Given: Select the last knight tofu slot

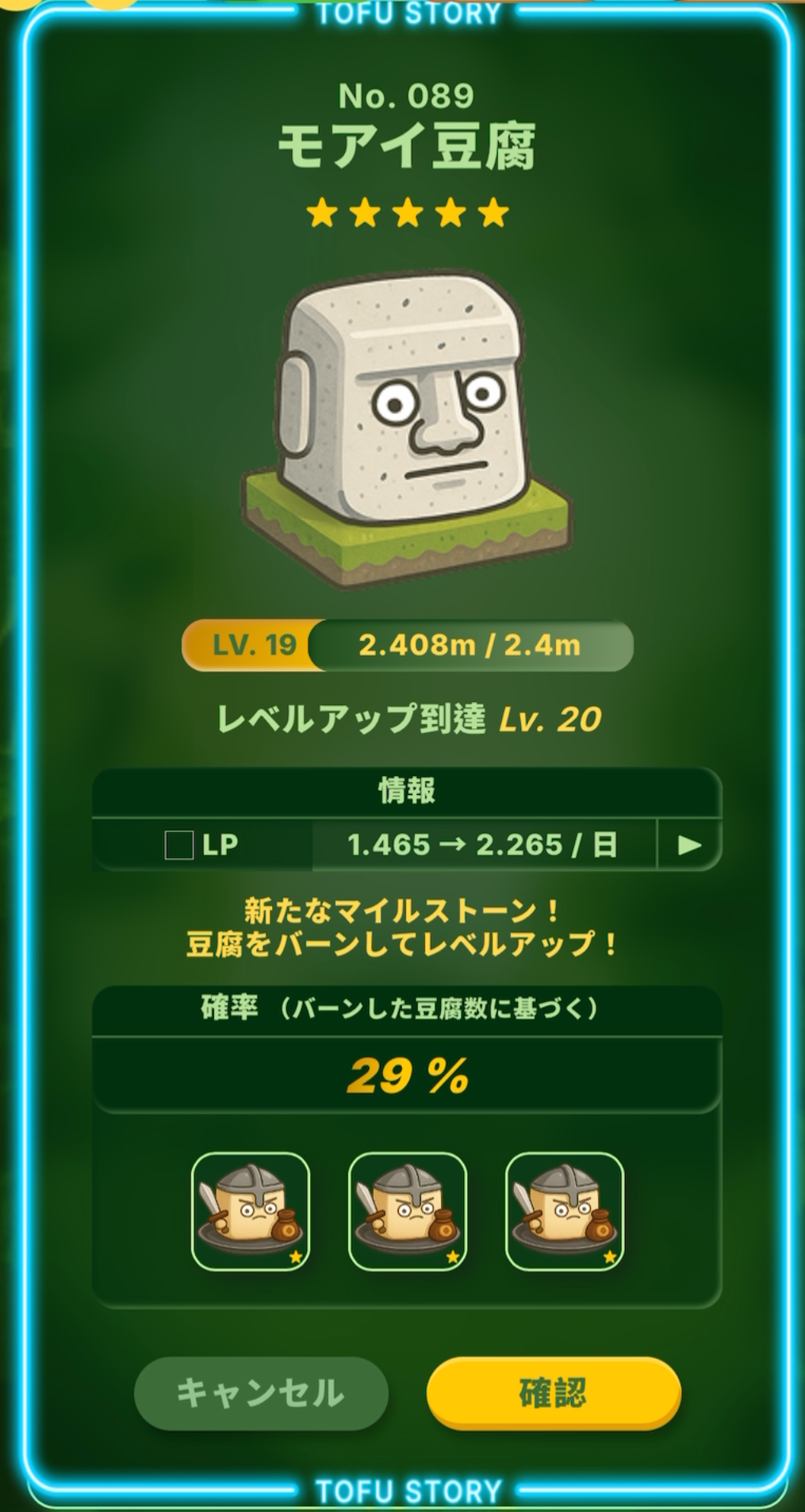Looking at the screenshot, I should pyautogui.click(x=564, y=1211).
